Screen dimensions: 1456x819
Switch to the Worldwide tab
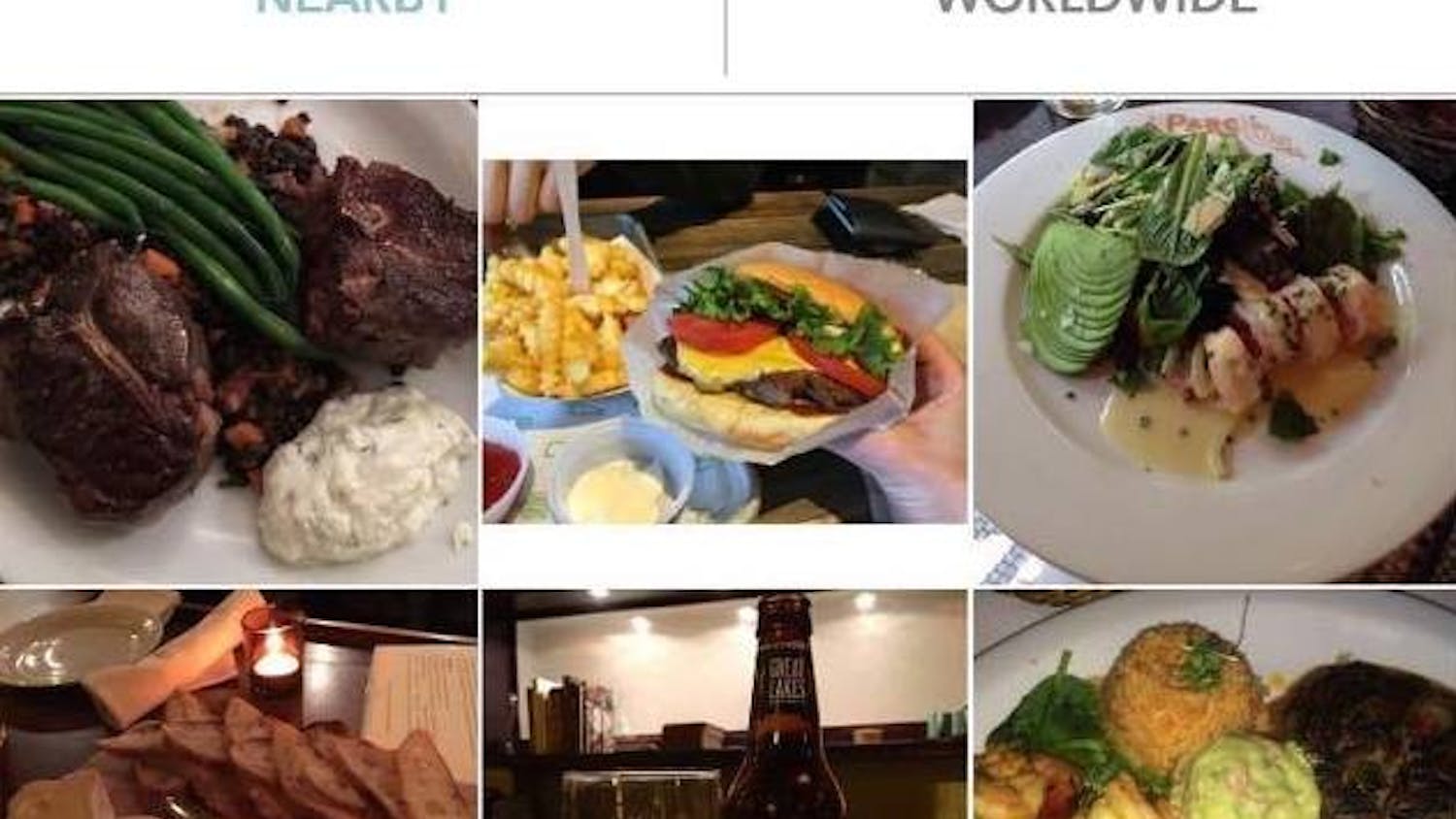coord(1095,8)
